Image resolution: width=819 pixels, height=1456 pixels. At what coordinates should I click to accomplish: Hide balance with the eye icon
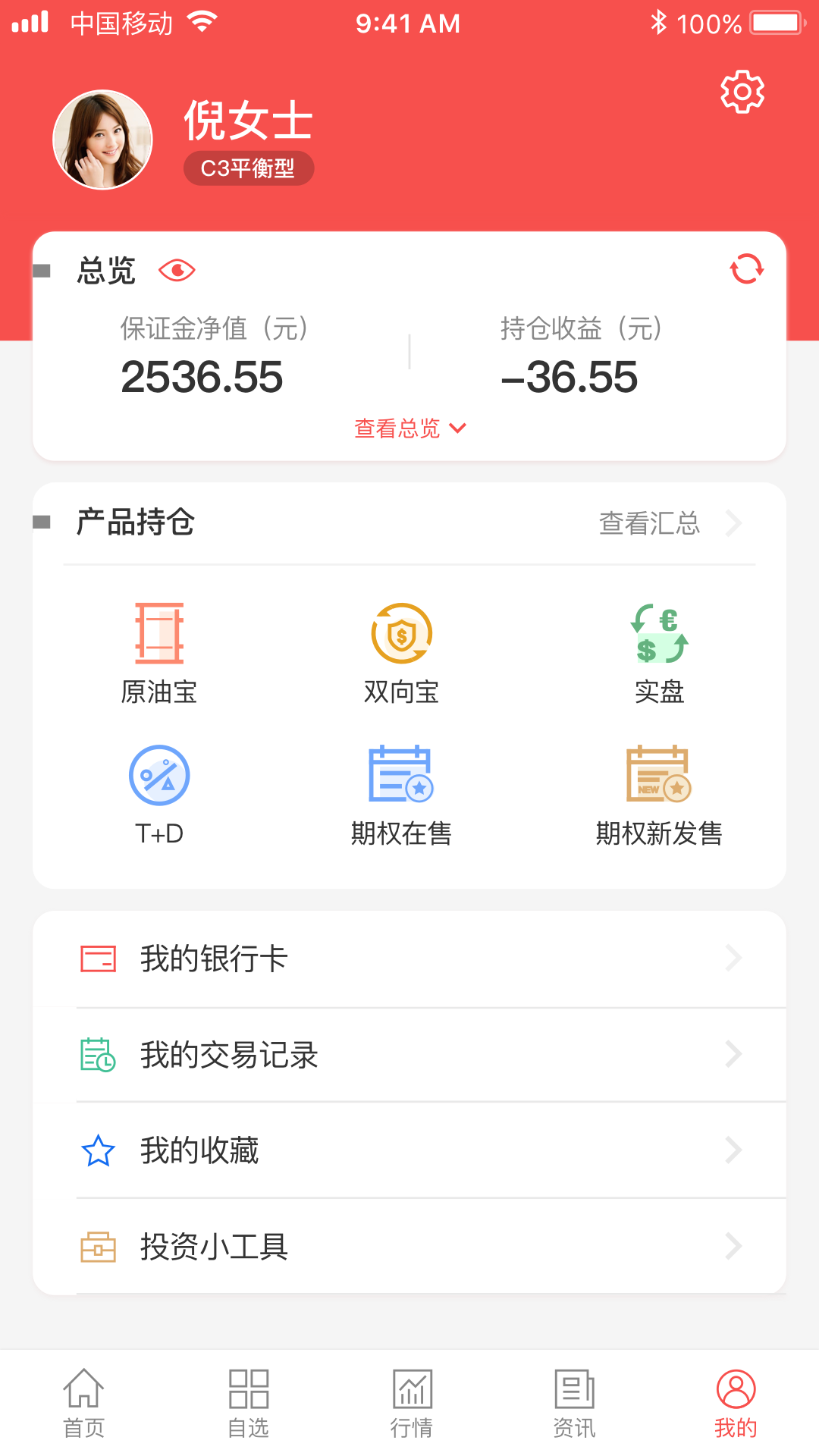coord(177,271)
